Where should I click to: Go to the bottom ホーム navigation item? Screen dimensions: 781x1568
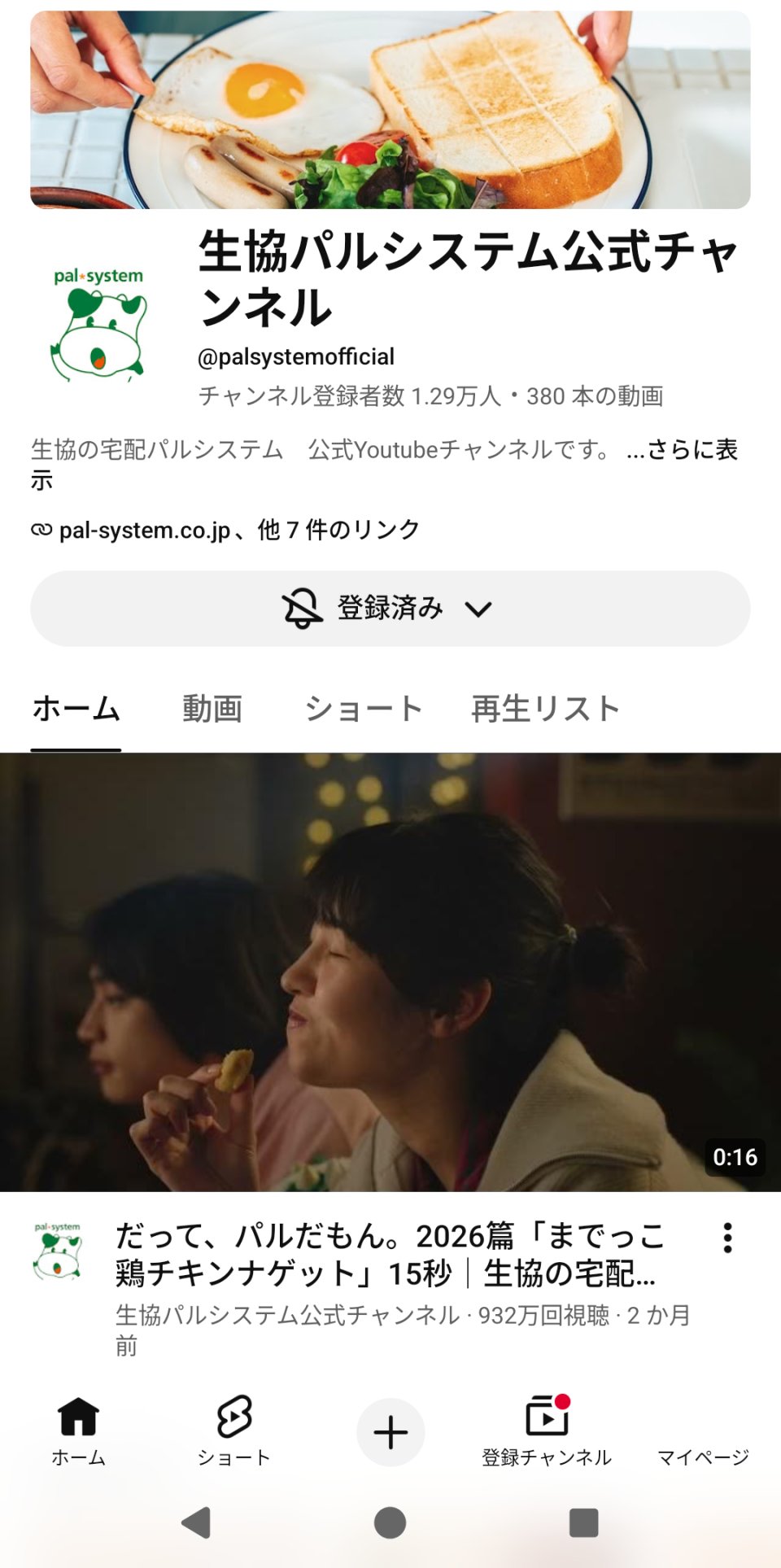click(x=78, y=1432)
